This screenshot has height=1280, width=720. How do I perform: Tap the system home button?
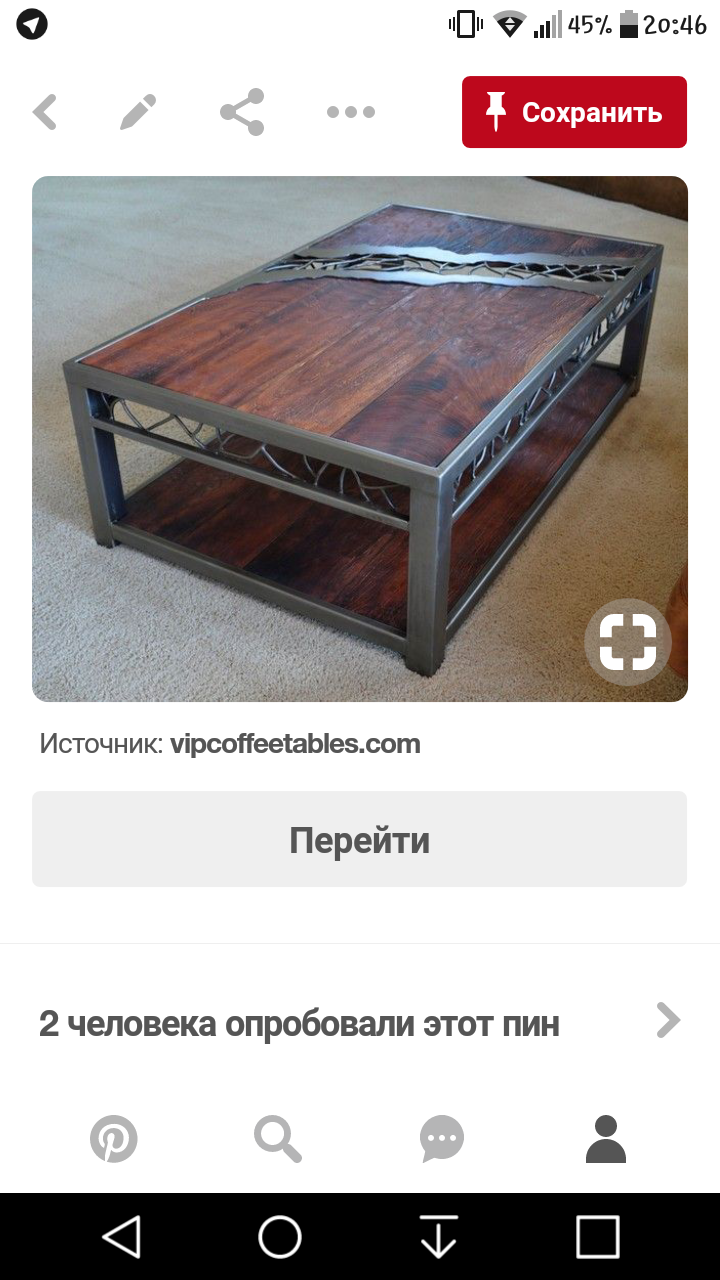280,1237
